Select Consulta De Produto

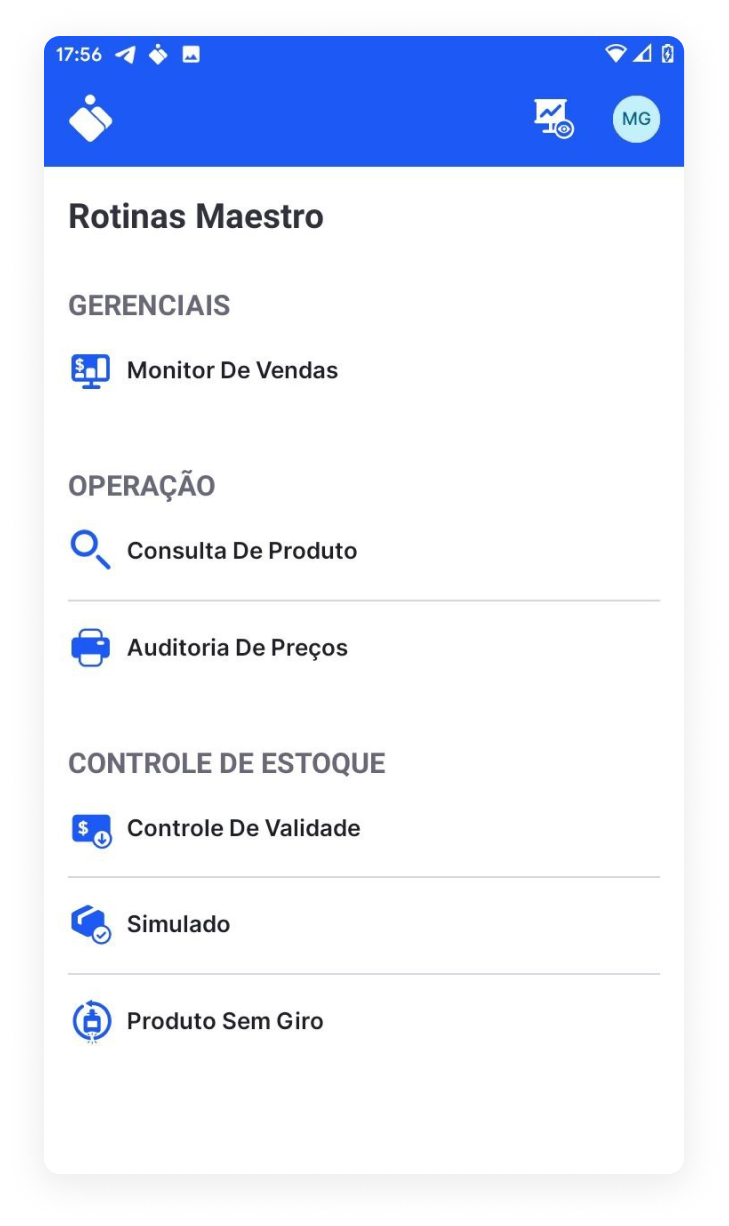pyautogui.click(x=241, y=551)
